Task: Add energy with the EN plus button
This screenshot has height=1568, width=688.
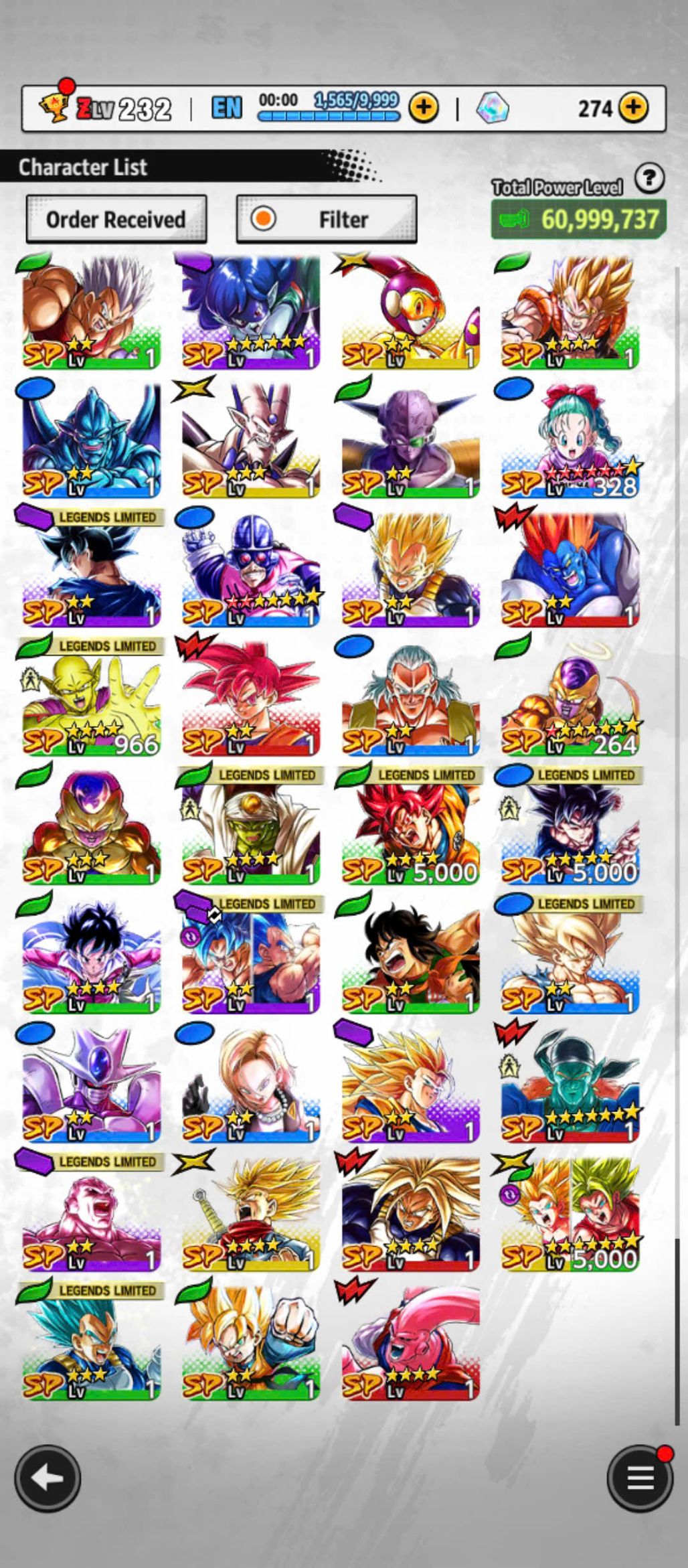Action: click(423, 108)
